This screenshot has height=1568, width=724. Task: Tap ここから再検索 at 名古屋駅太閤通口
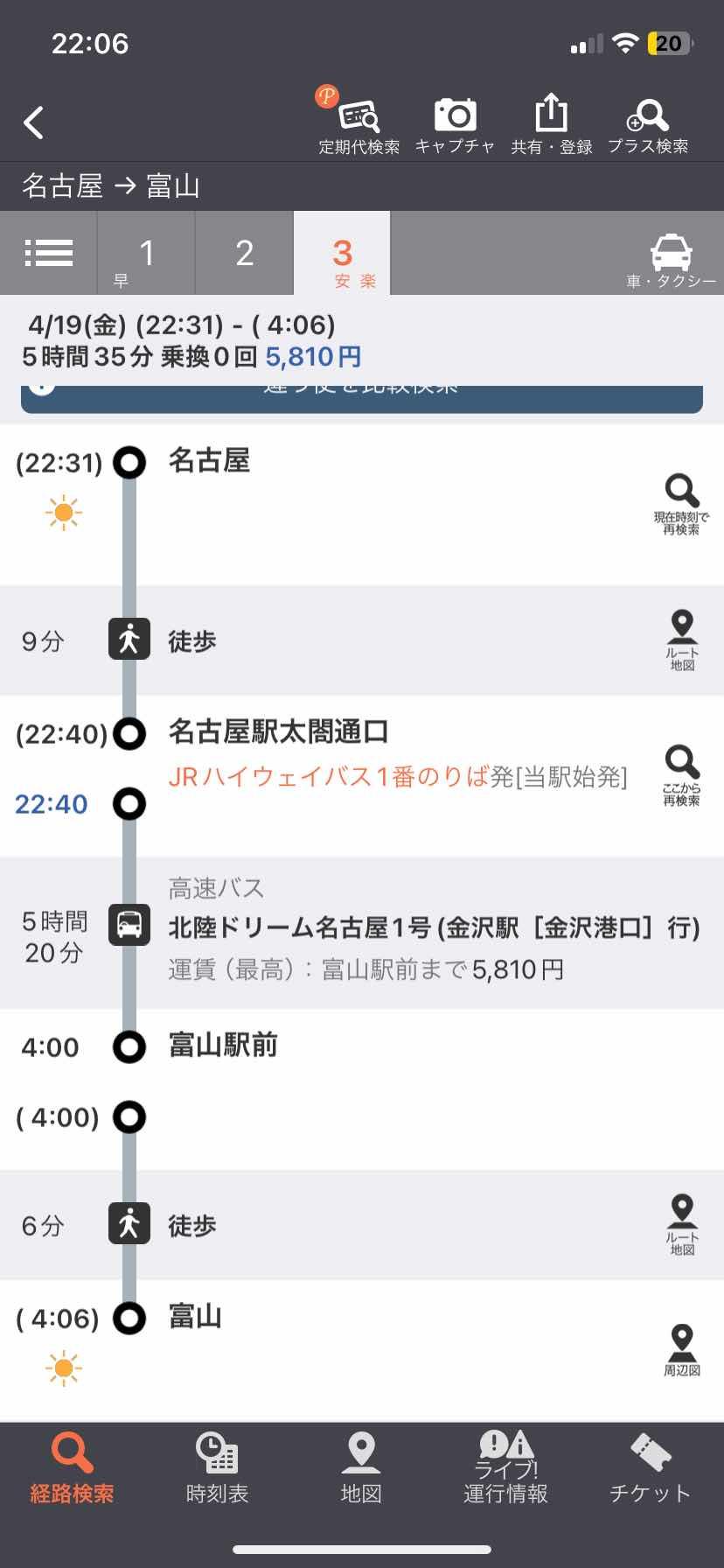[x=681, y=775]
